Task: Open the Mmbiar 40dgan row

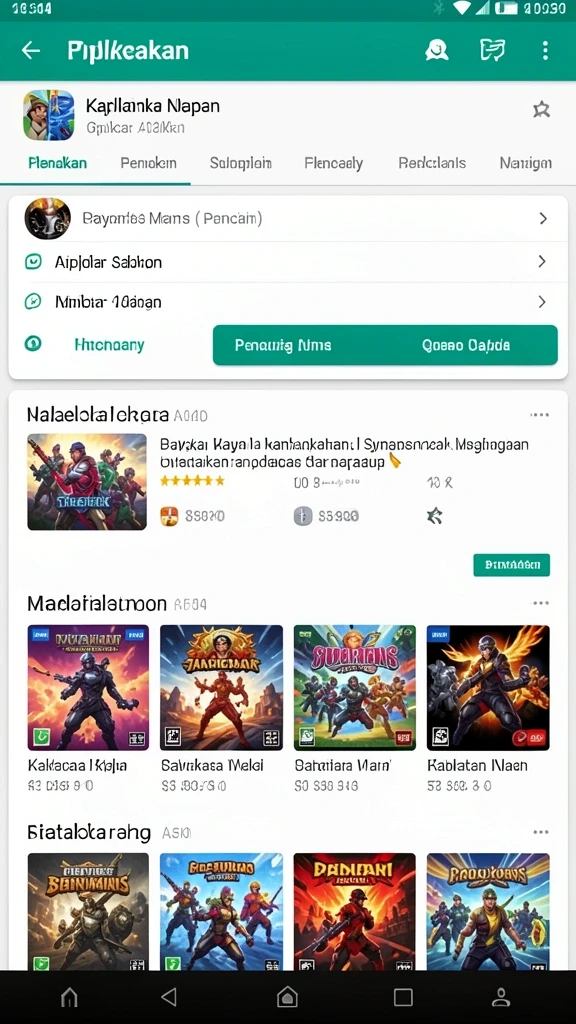Action: [288, 302]
